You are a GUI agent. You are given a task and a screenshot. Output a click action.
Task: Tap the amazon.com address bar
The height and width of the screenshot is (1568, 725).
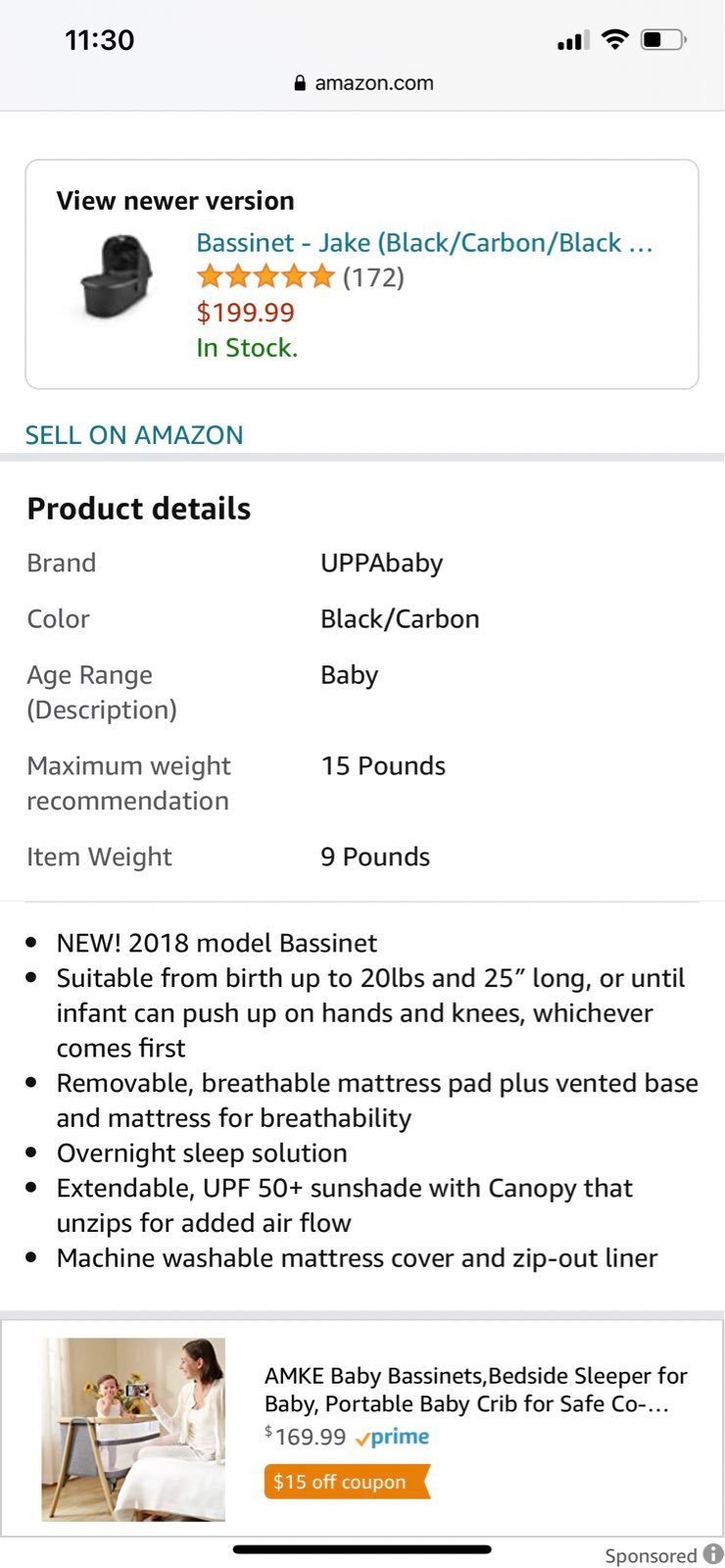[362, 83]
